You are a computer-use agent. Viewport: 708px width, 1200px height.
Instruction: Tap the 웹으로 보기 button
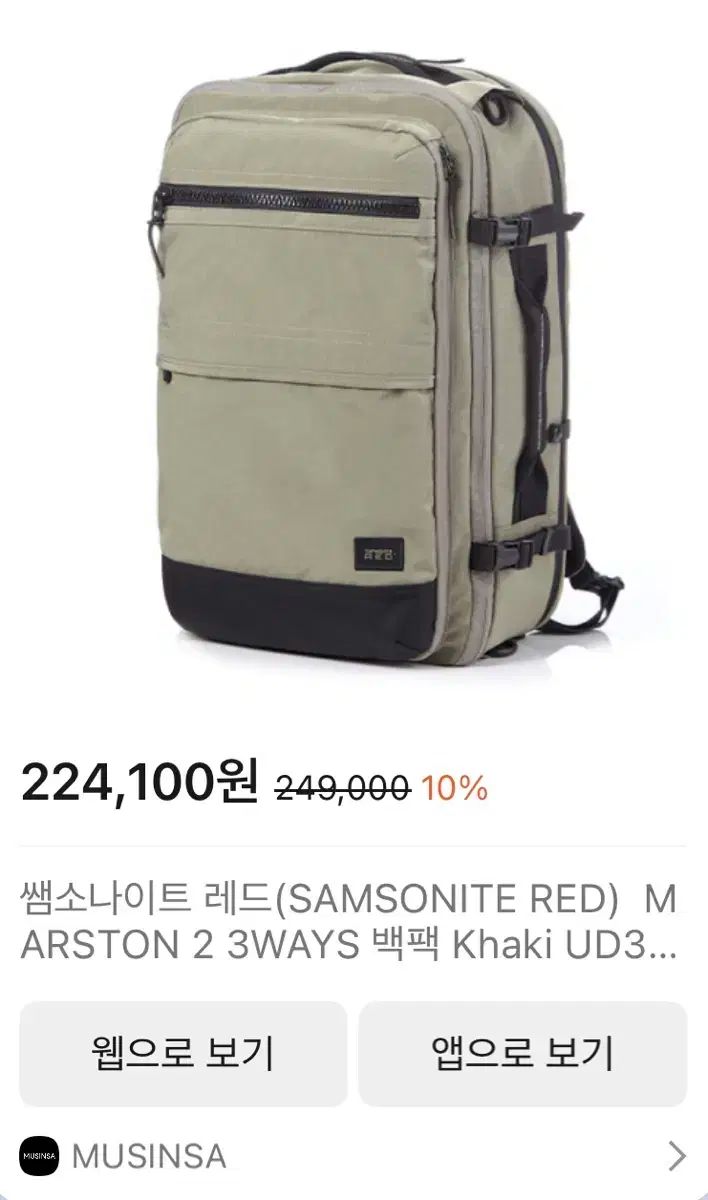pos(183,1053)
